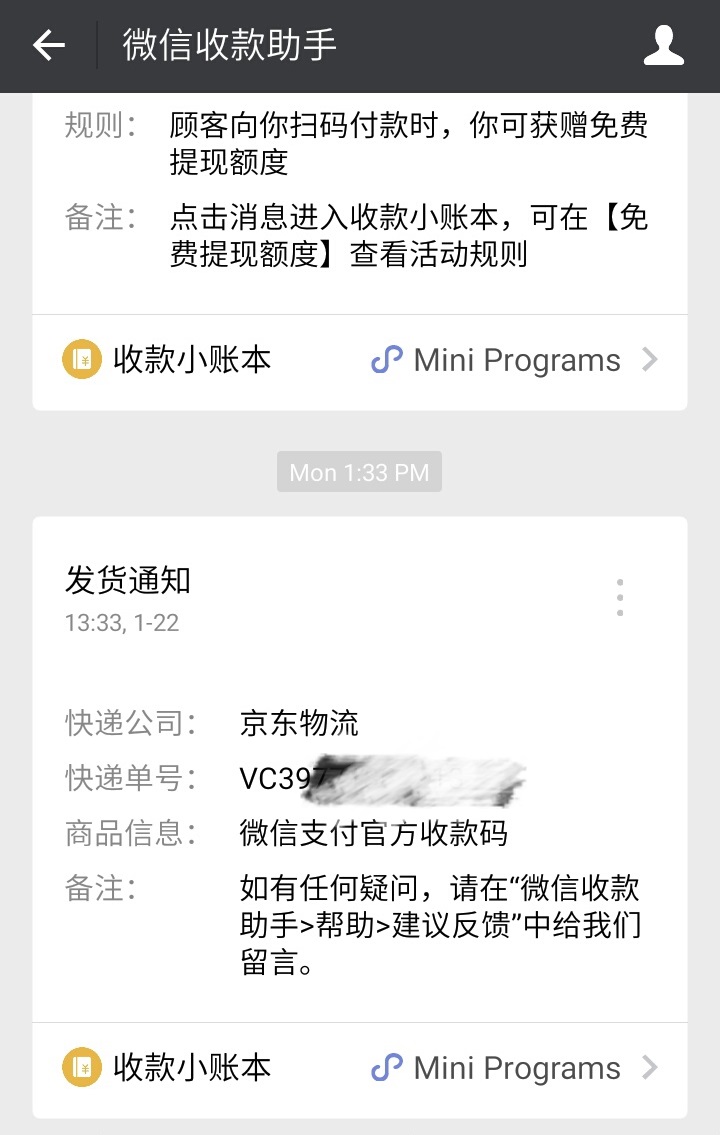
Task: Open 收款小账本 mini program below the 规则 card
Action: (x=359, y=360)
